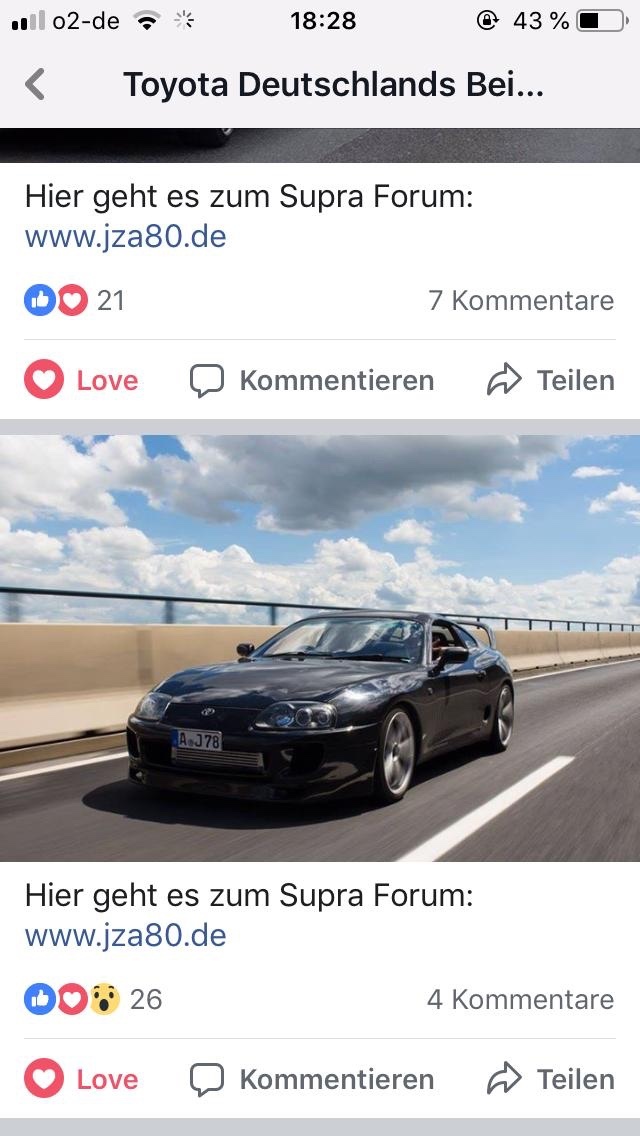Tap Love on the post with 26 reactions
Viewport: 640px width, 1136px height.
82,1080
